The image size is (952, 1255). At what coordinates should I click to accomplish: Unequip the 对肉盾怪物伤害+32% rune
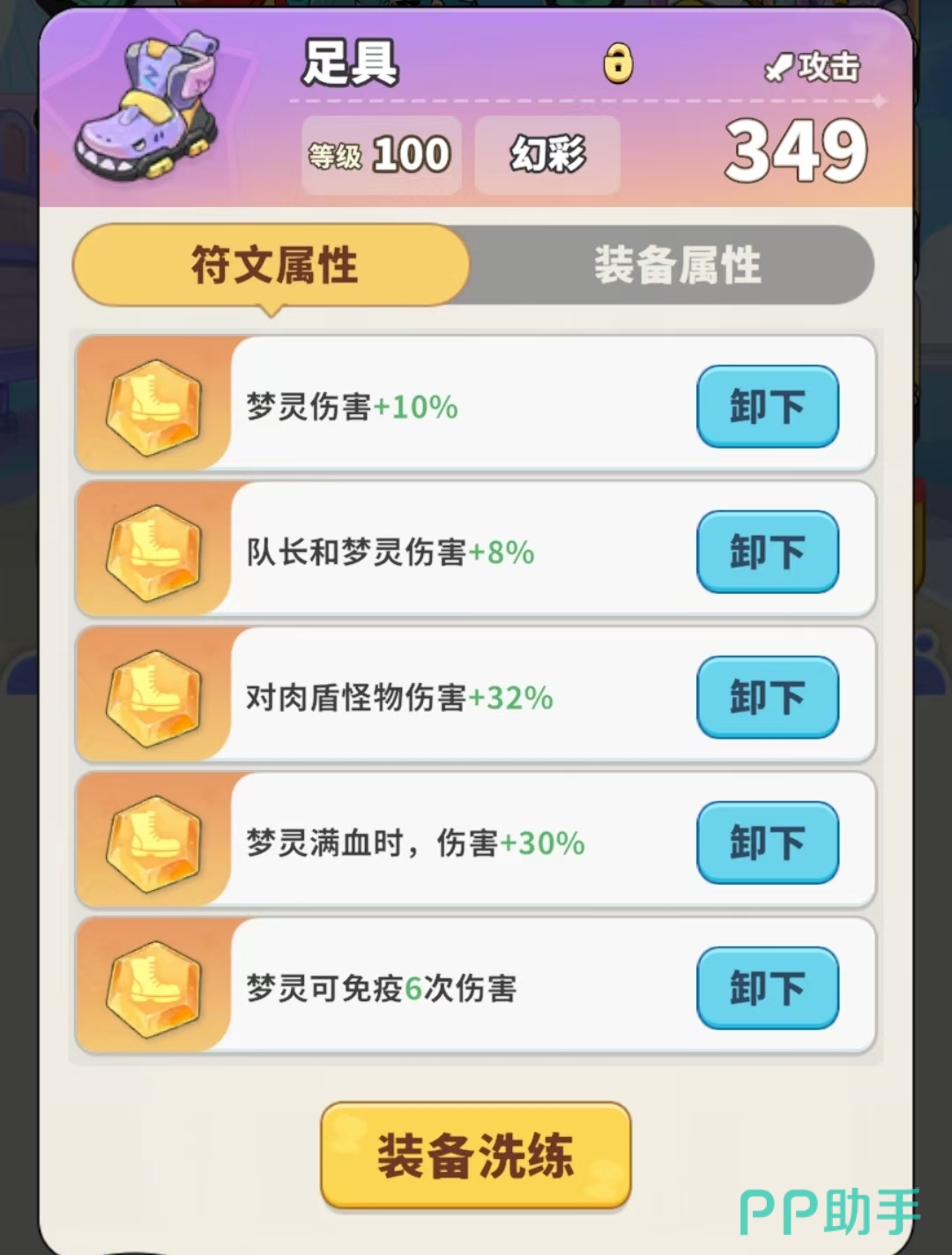[767, 697]
